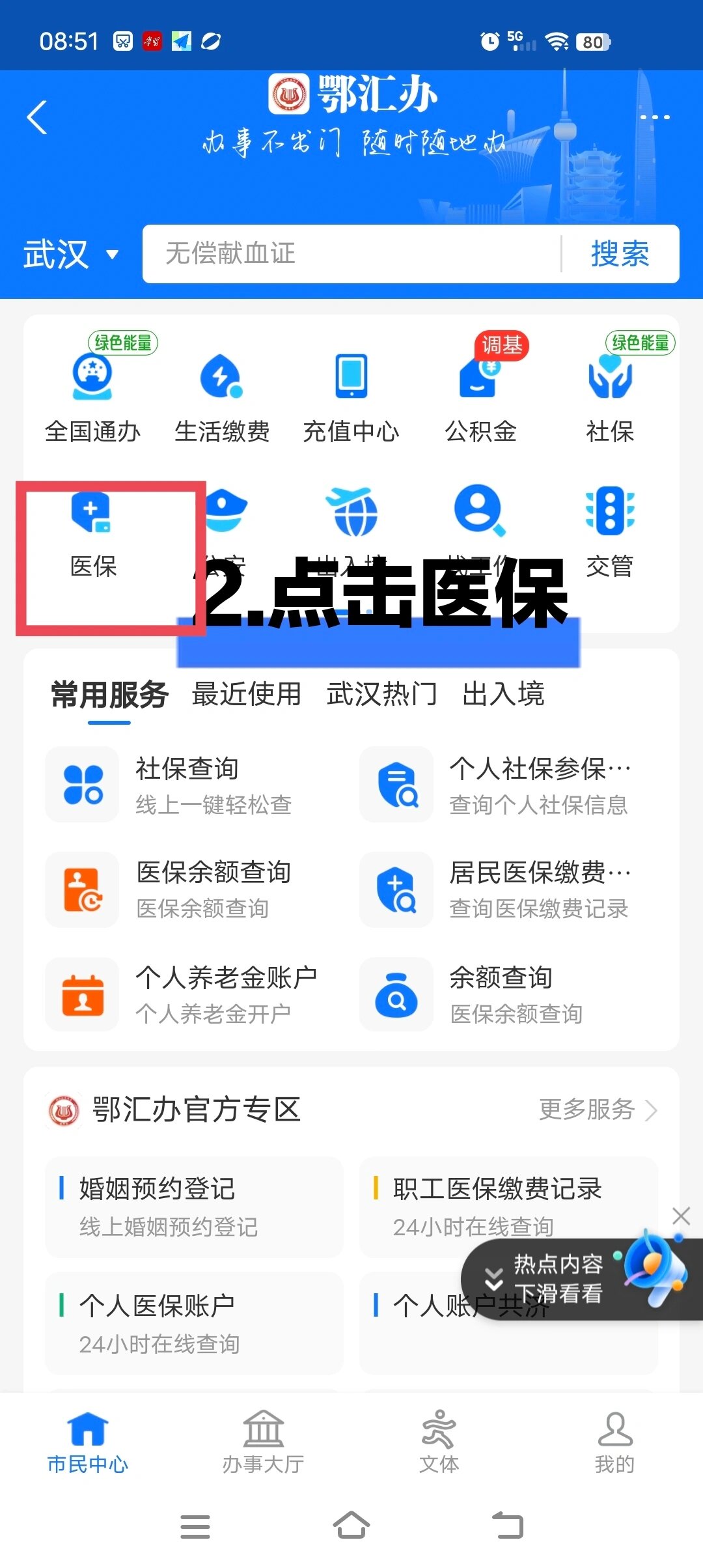Image resolution: width=703 pixels, height=1568 pixels.
Task: Switch to the 办事大厅 tab
Action: click(263, 1442)
